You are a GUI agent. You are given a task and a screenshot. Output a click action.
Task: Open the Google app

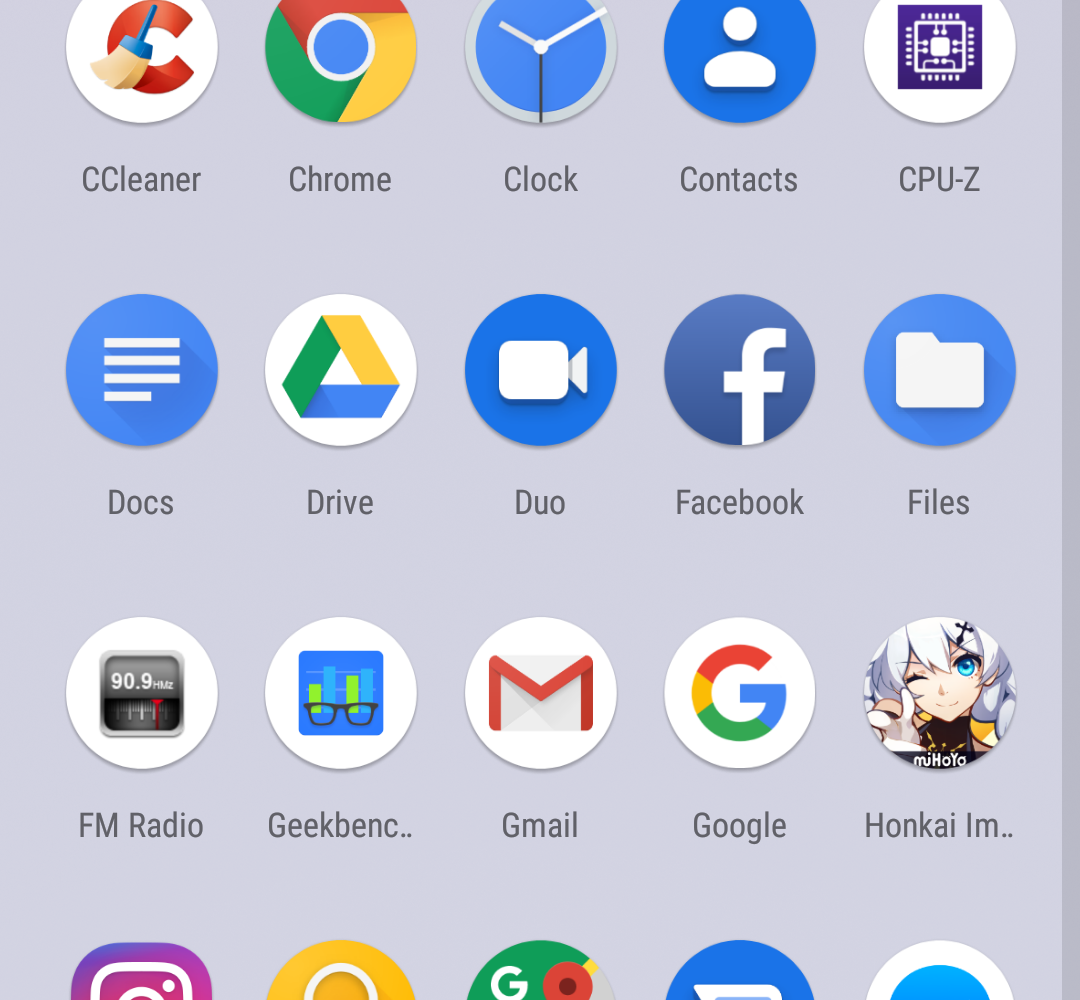coord(739,693)
